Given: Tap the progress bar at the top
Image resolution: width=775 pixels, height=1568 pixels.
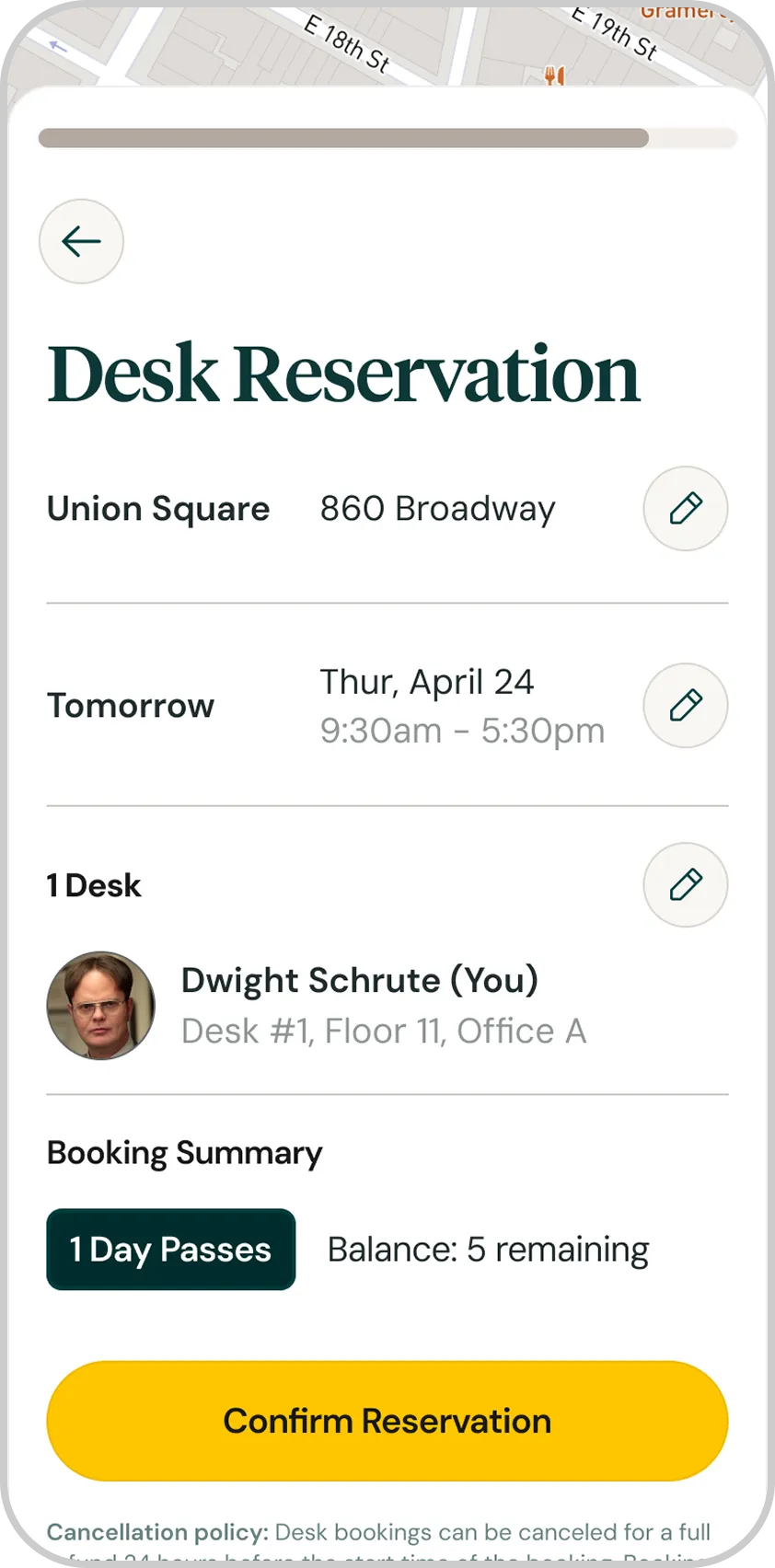Looking at the screenshot, I should click(x=387, y=138).
